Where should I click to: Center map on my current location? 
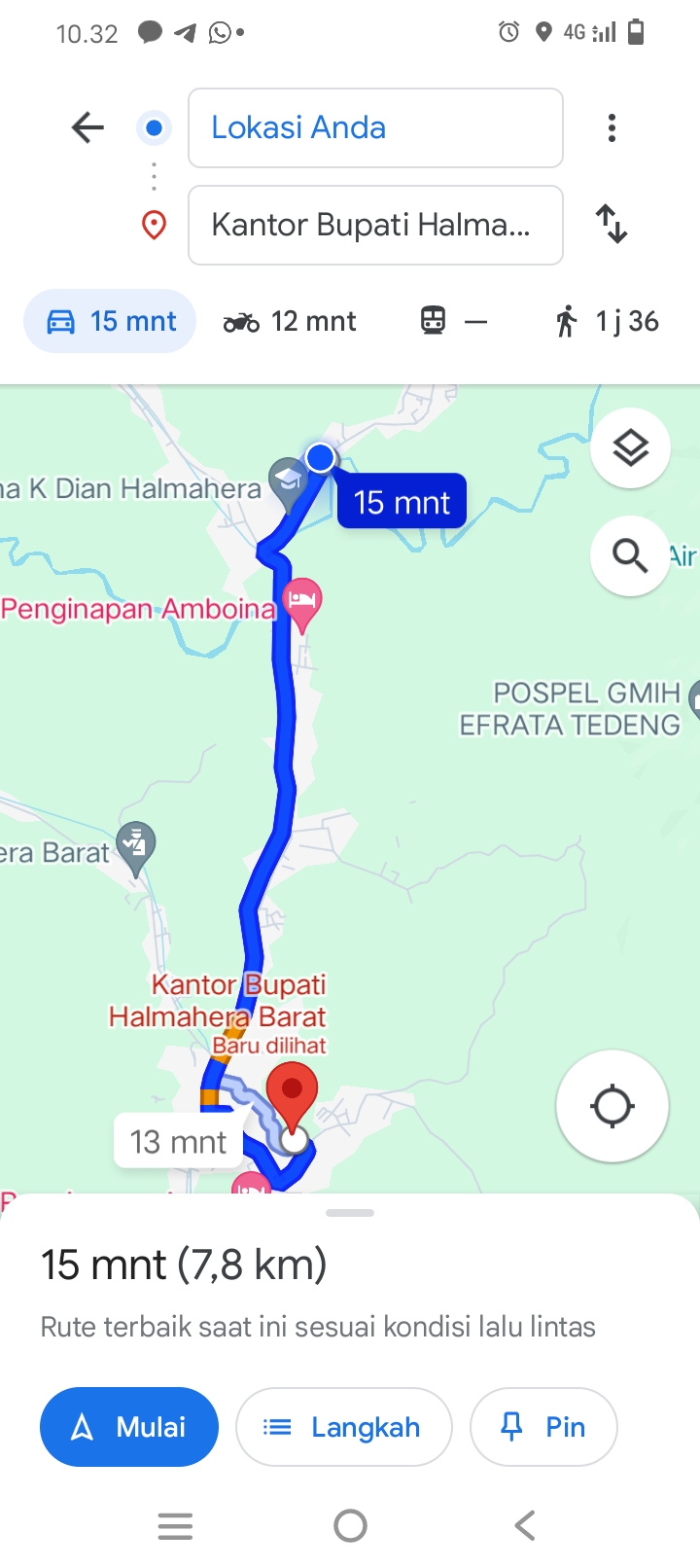click(x=612, y=1106)
